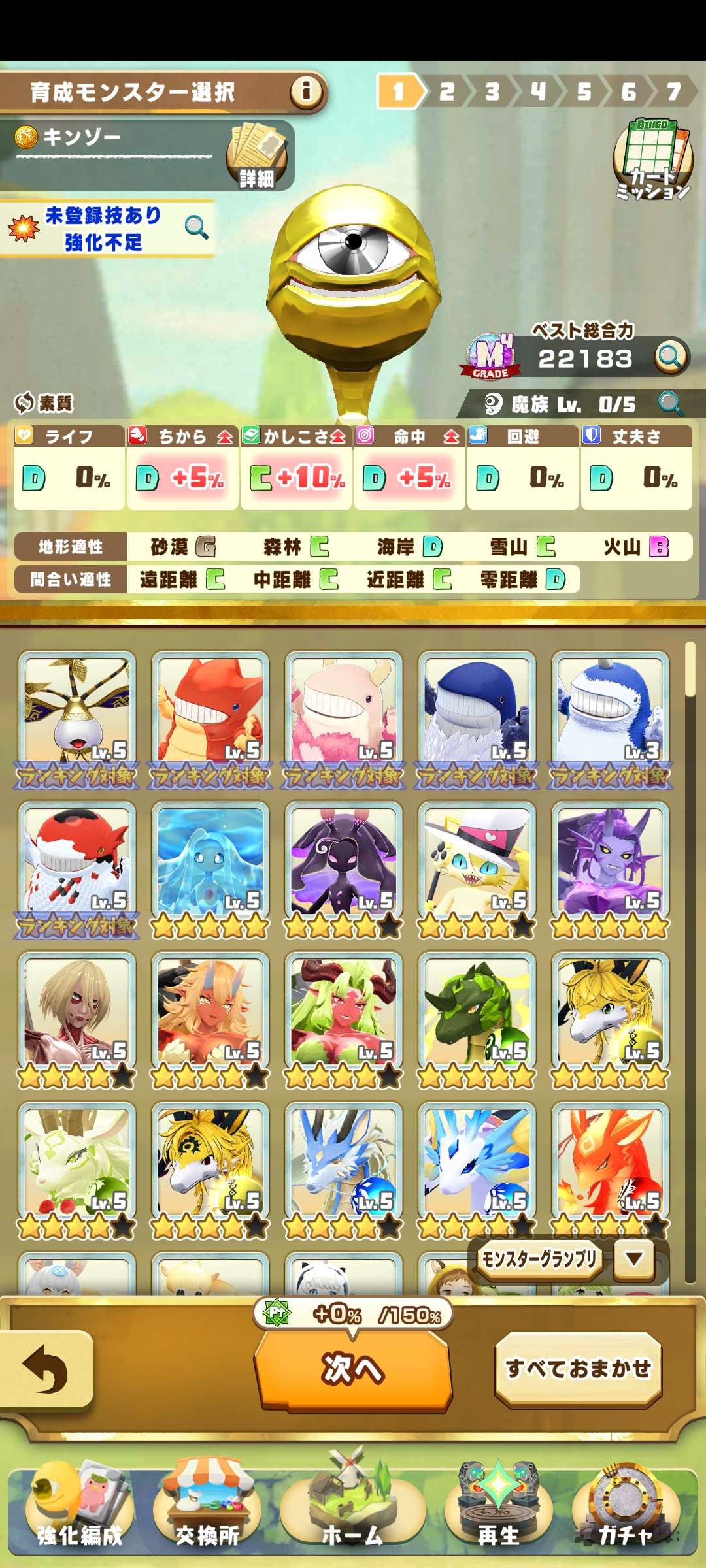Open the 交換所 exchange shop

point(207,1509)
